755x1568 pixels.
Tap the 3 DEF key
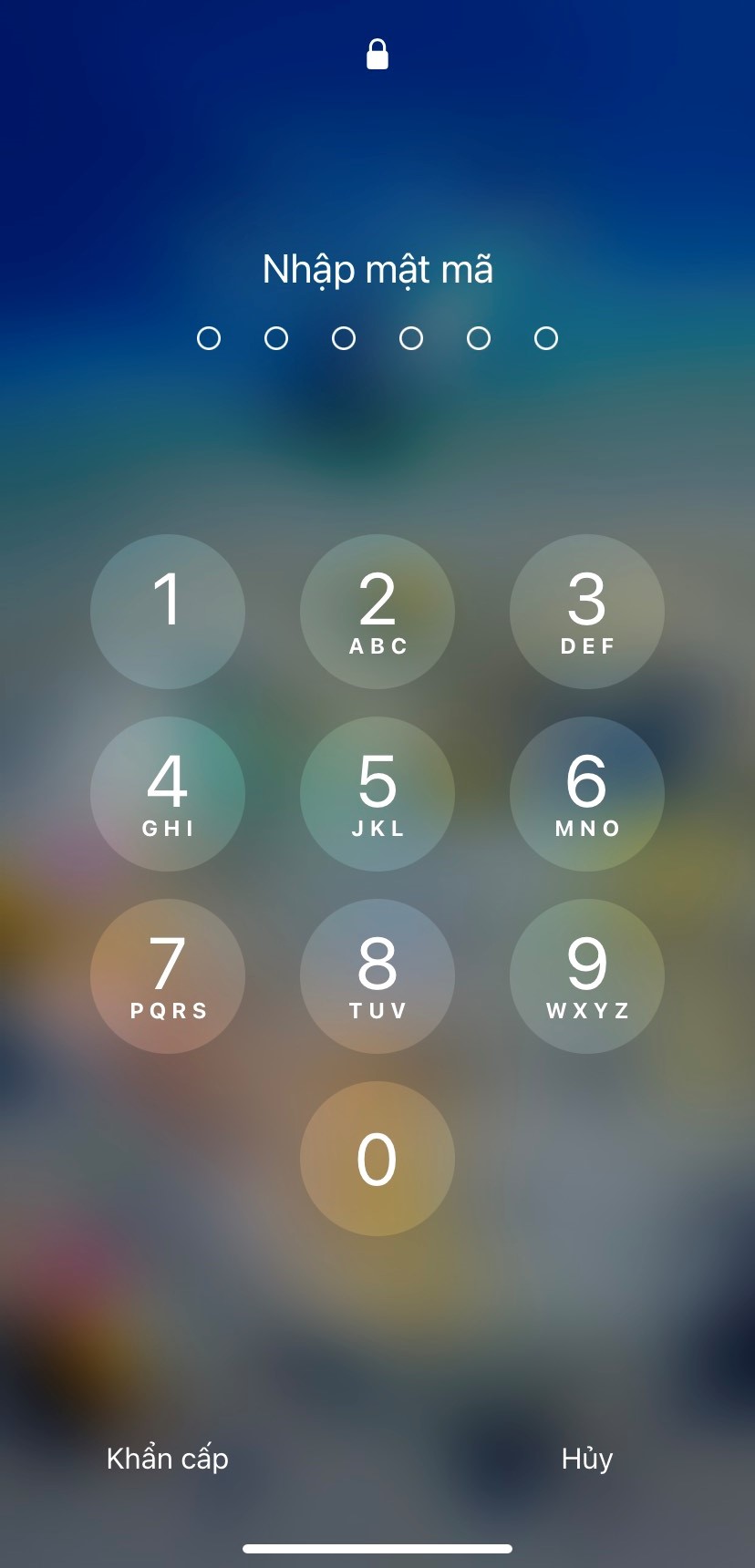587,612
